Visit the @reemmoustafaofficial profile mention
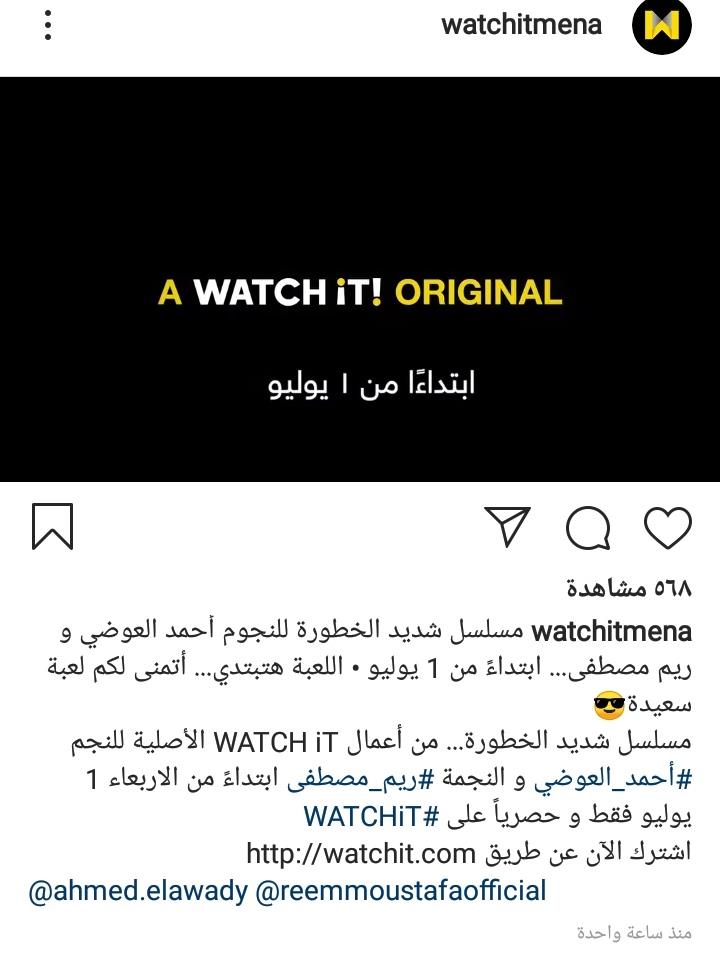The height and width of the screenshot is (971, 720). click(x=402, y=891)
